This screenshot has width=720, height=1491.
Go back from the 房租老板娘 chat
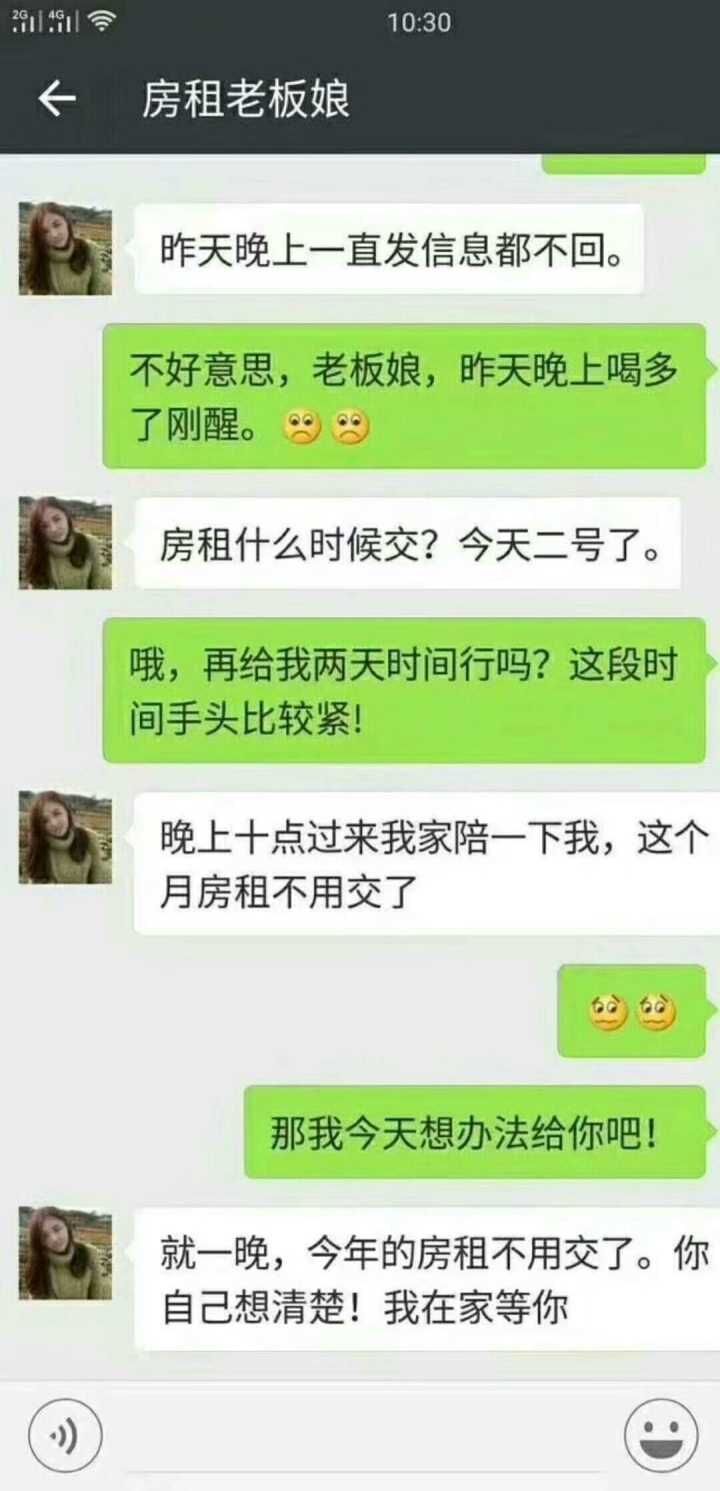click(57, 99)
